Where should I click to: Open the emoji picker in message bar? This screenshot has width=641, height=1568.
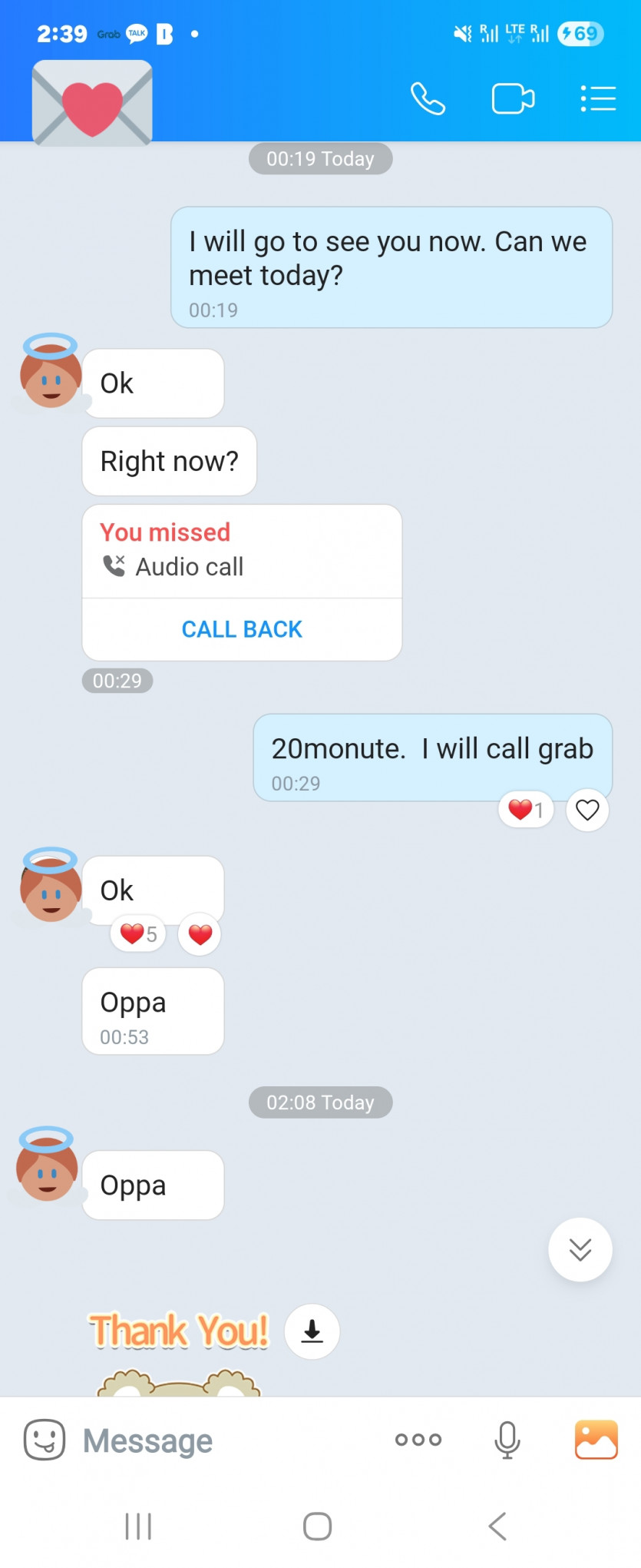click(x=45, y=1440)
